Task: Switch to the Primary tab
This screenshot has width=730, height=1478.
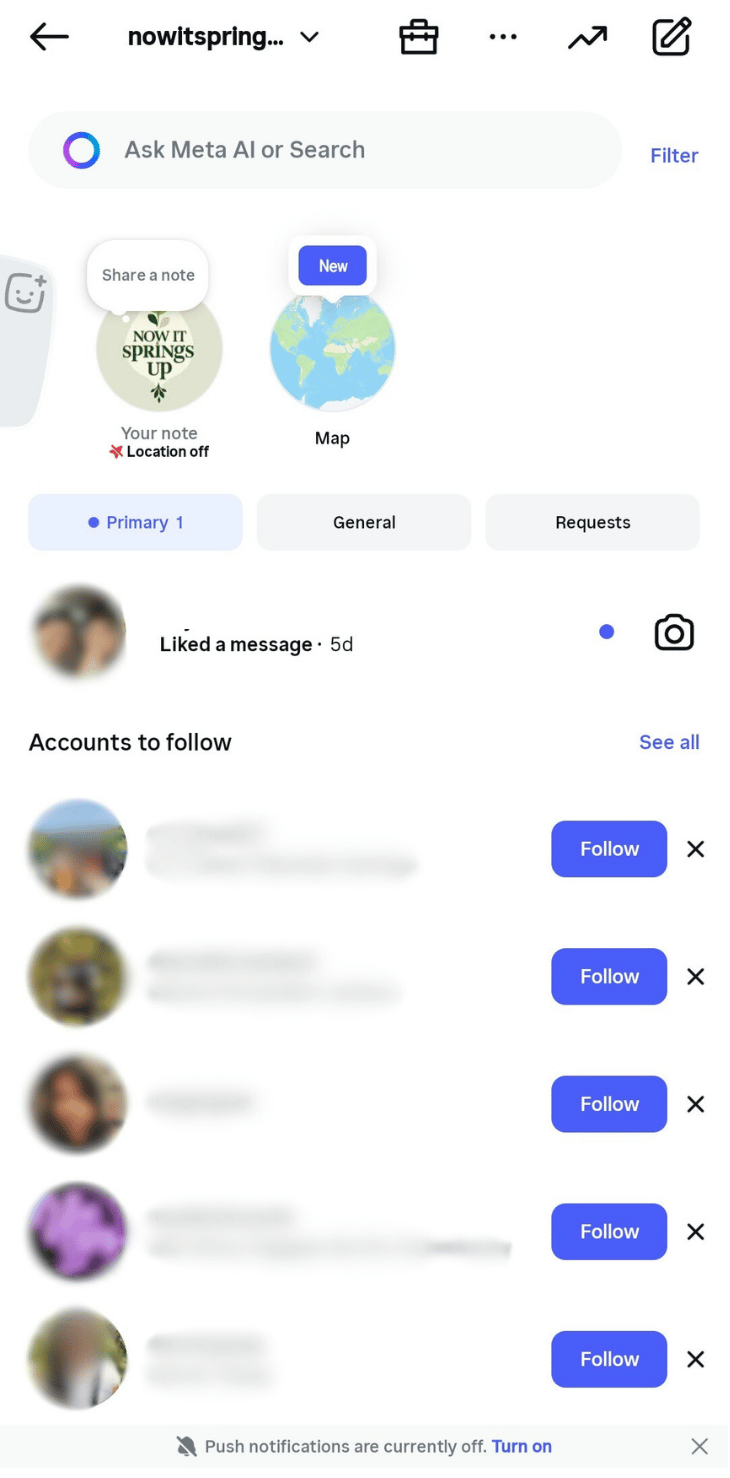Action: pyautogui.click(x=135, y=522)
